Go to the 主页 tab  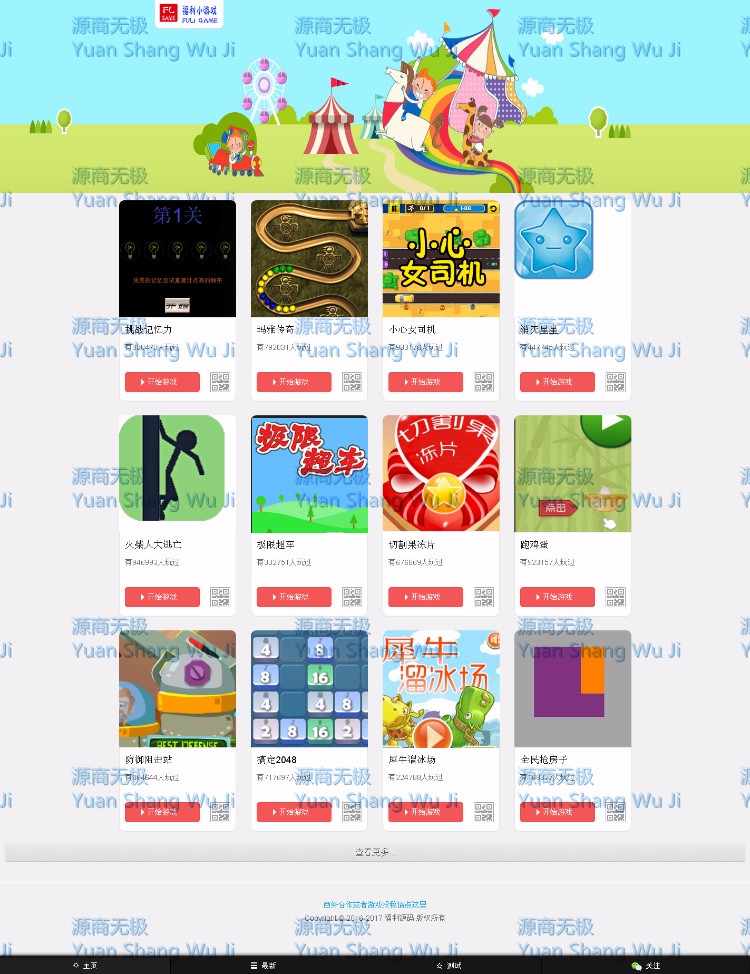point(85,965)
